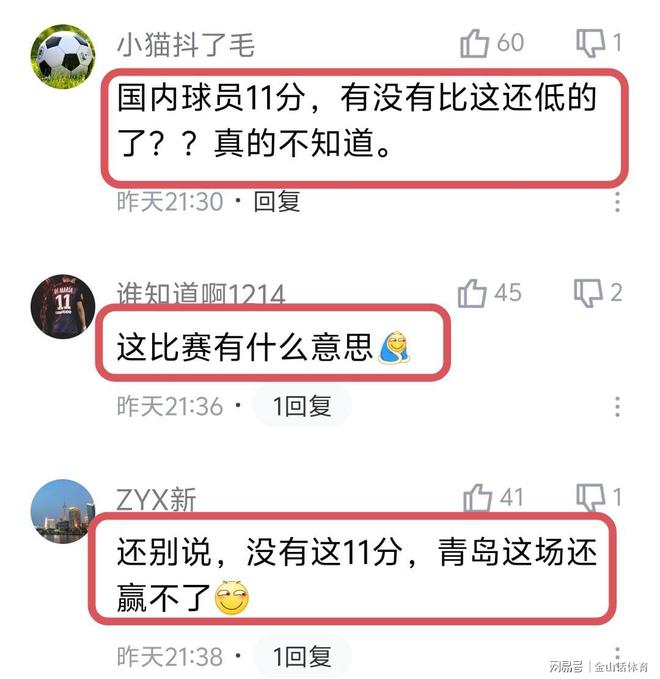Dislike the comment by 谁知道啊1214

[x=587, y=293]
